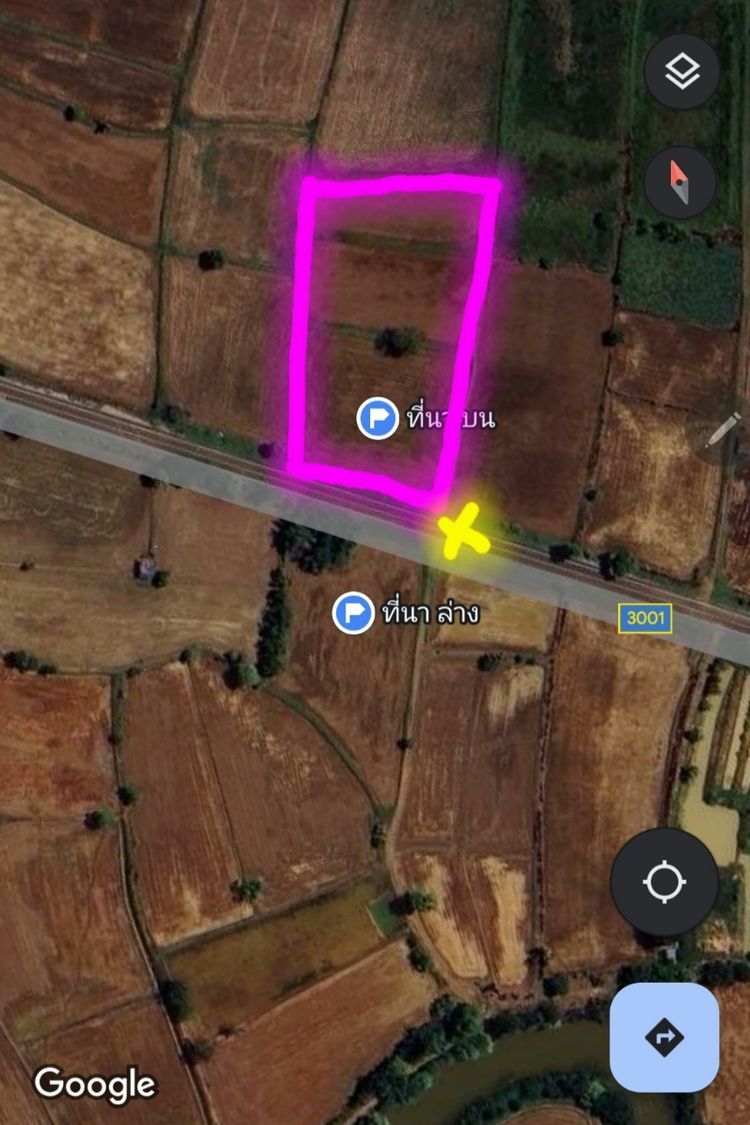Open directions with the blue arrow button
Screen dimensions: 750x1125
[665, 1037]
